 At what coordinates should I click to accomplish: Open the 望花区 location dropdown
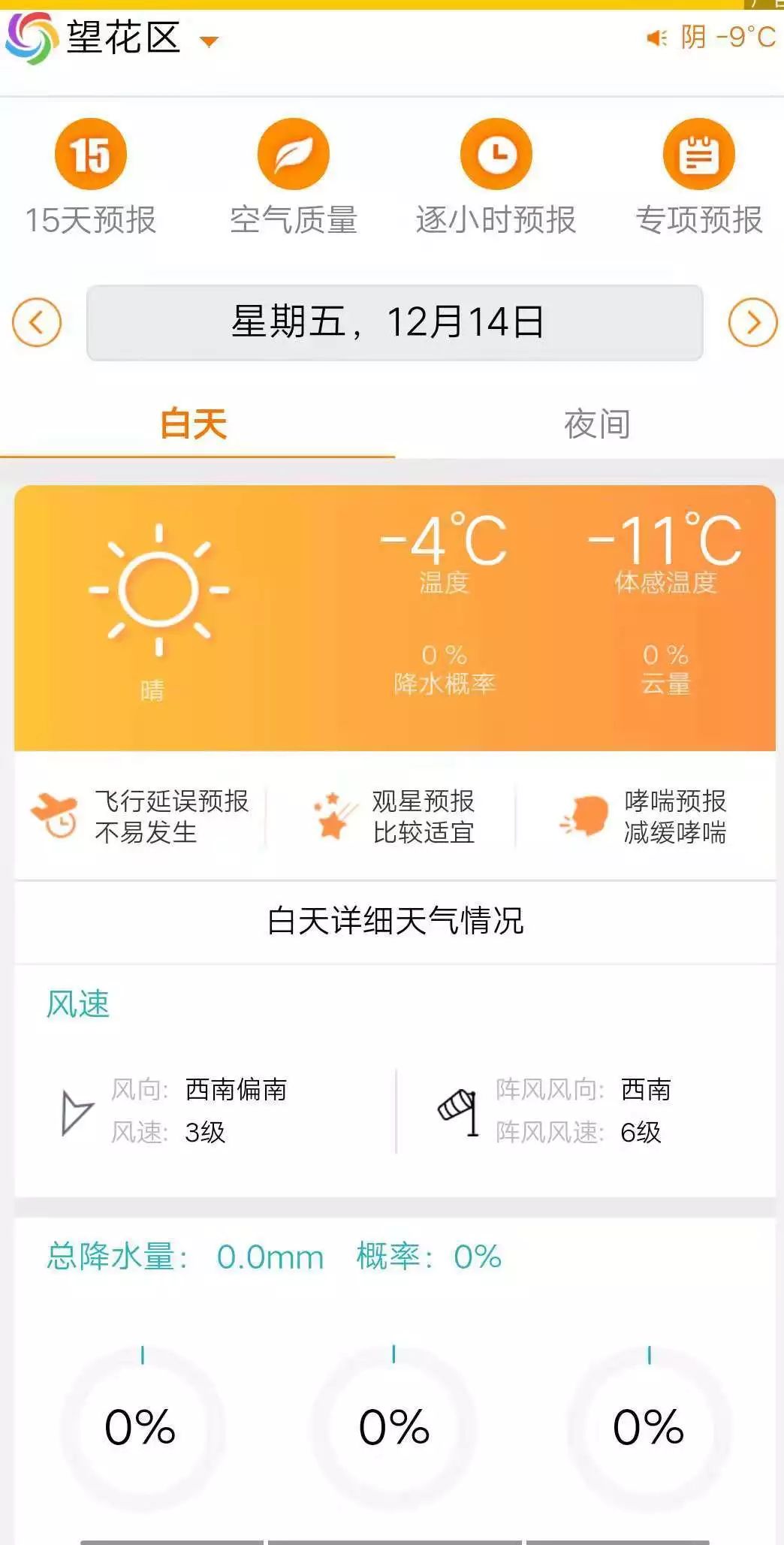pos(208,41)
